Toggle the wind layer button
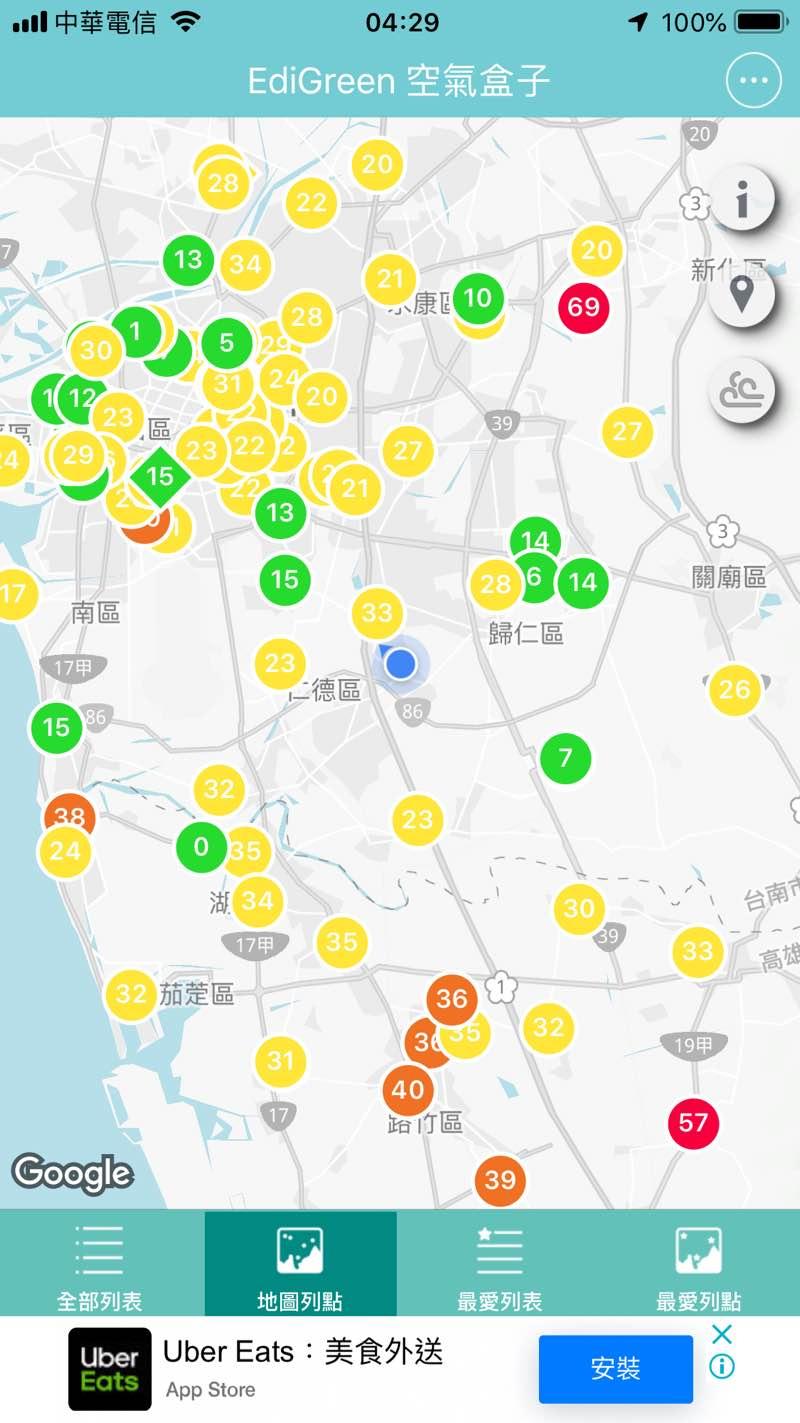 click(742, 390)
